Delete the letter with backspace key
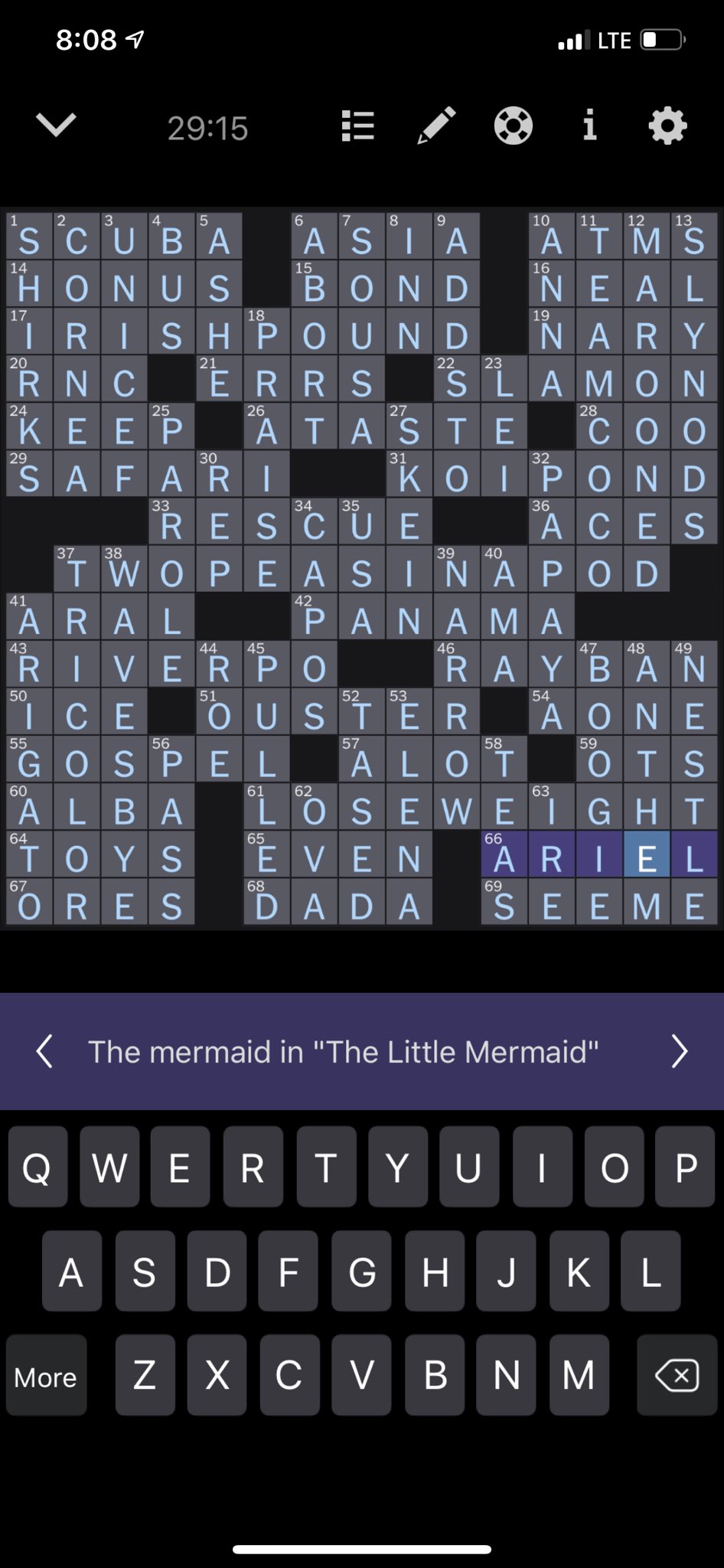 point(677,1376)
